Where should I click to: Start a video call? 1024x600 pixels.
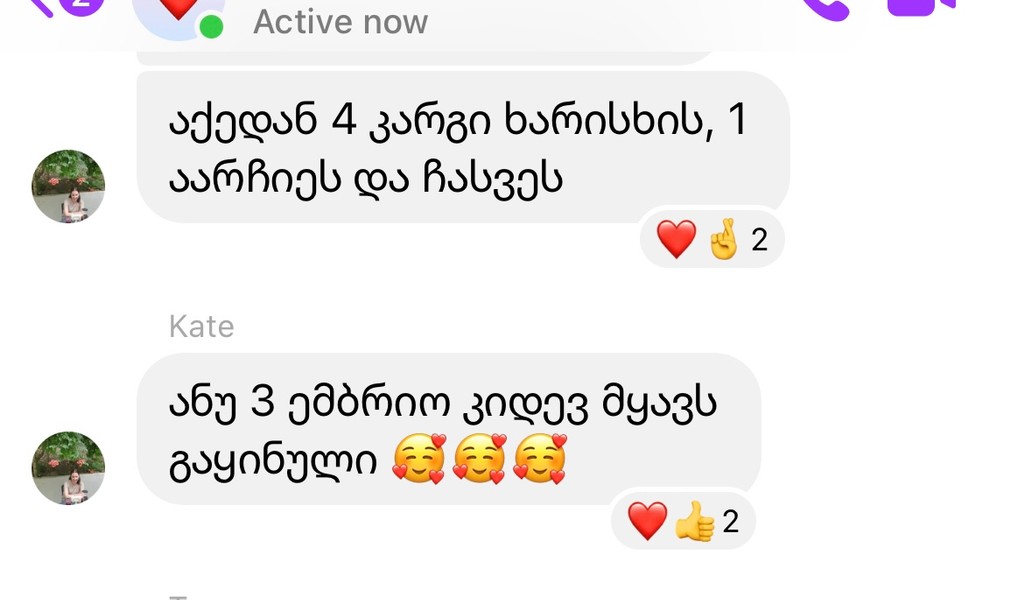click(920, 6)
